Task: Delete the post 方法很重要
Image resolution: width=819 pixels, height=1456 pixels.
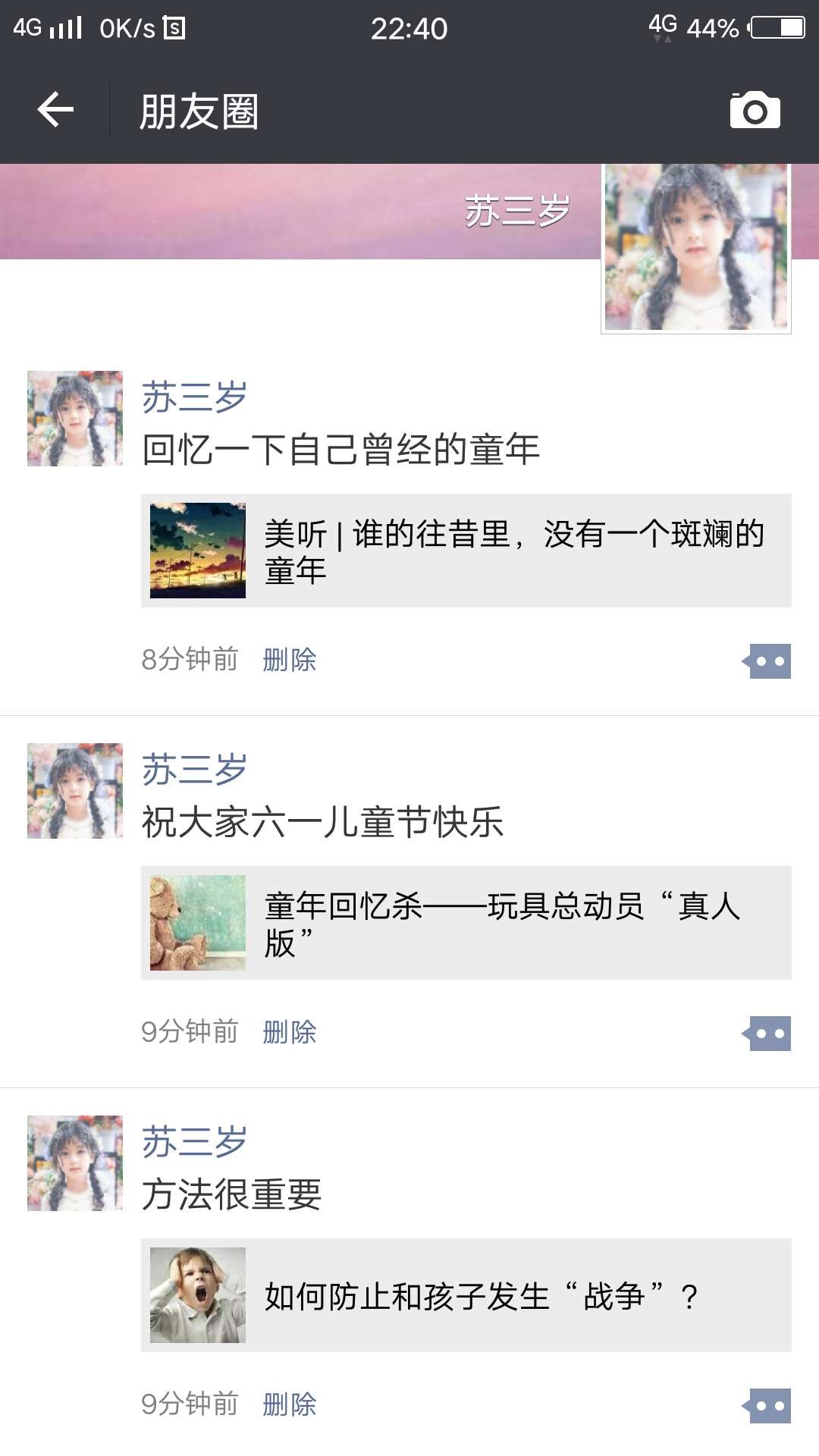Action: pos(289,1404)
